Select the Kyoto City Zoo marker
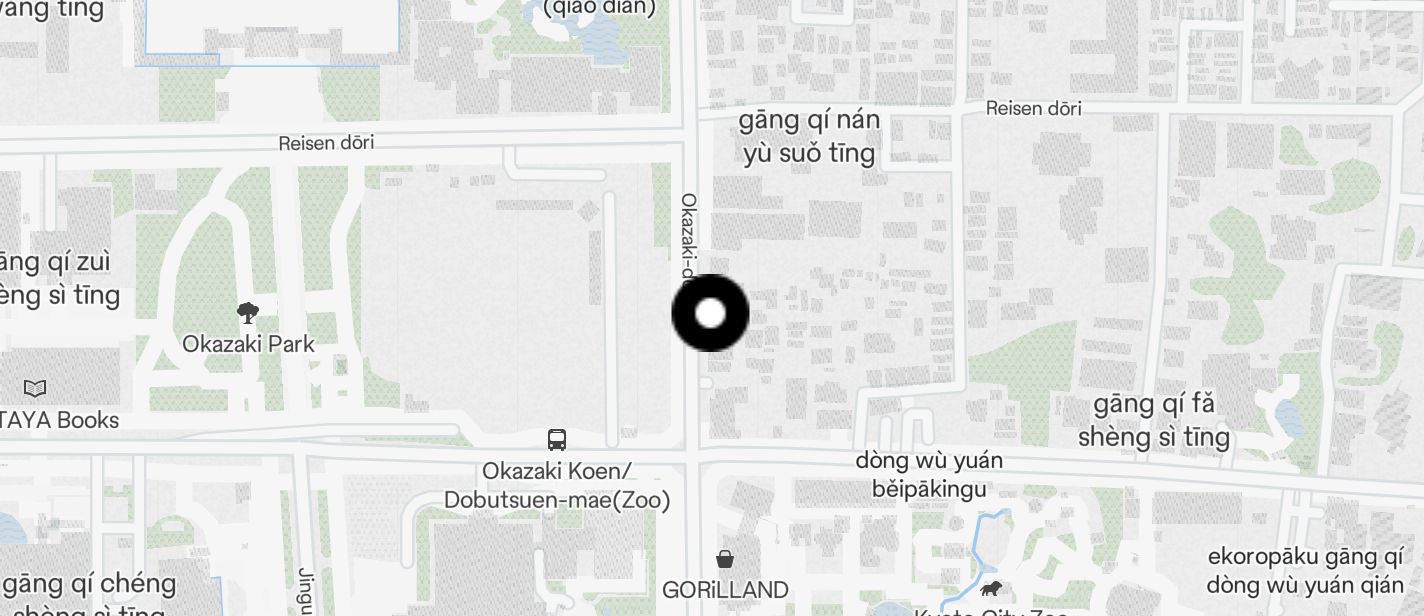 coord(990,589)
